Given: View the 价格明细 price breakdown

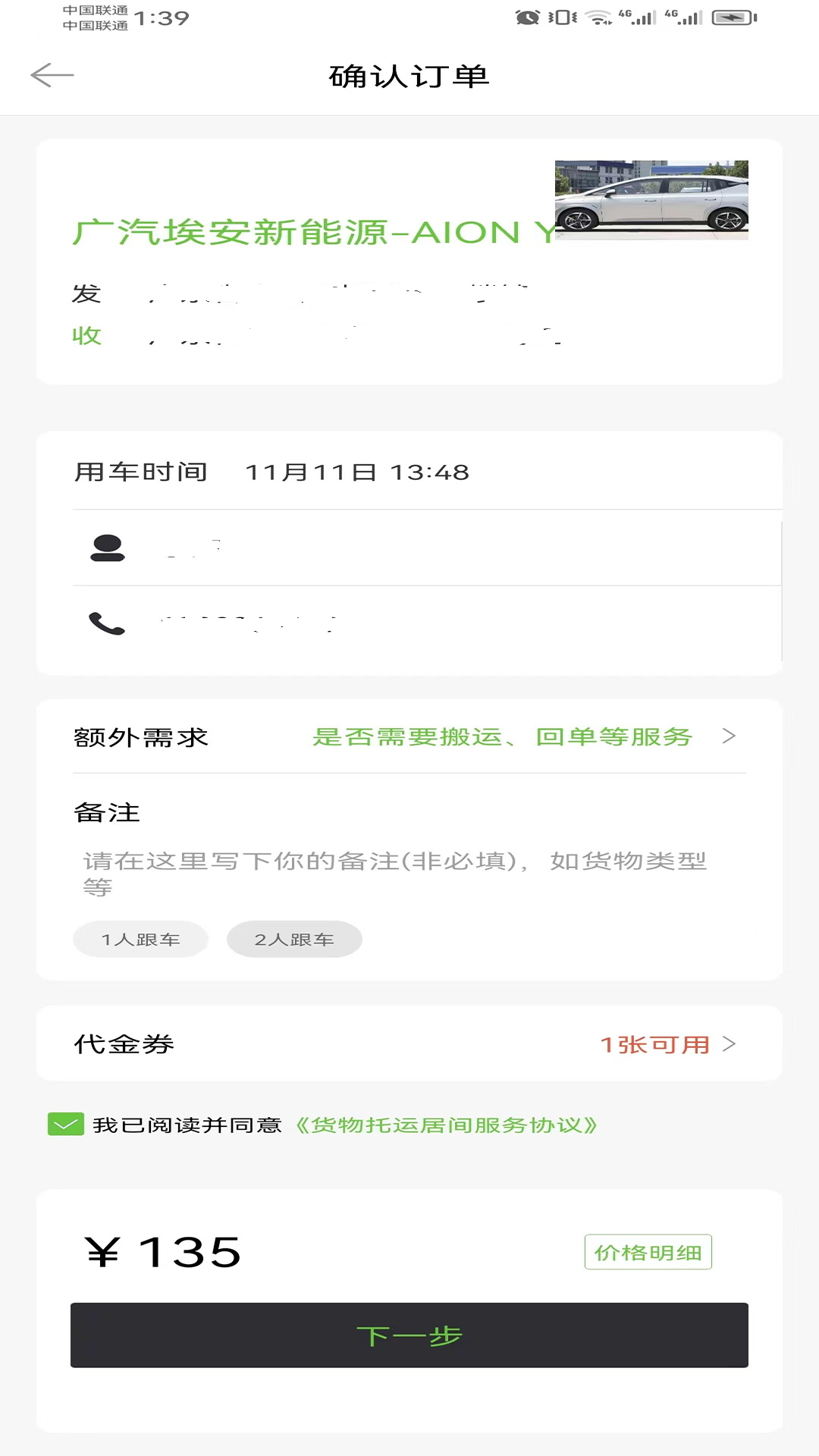Looking at the screenshot, I should (x=648, y=1252).
